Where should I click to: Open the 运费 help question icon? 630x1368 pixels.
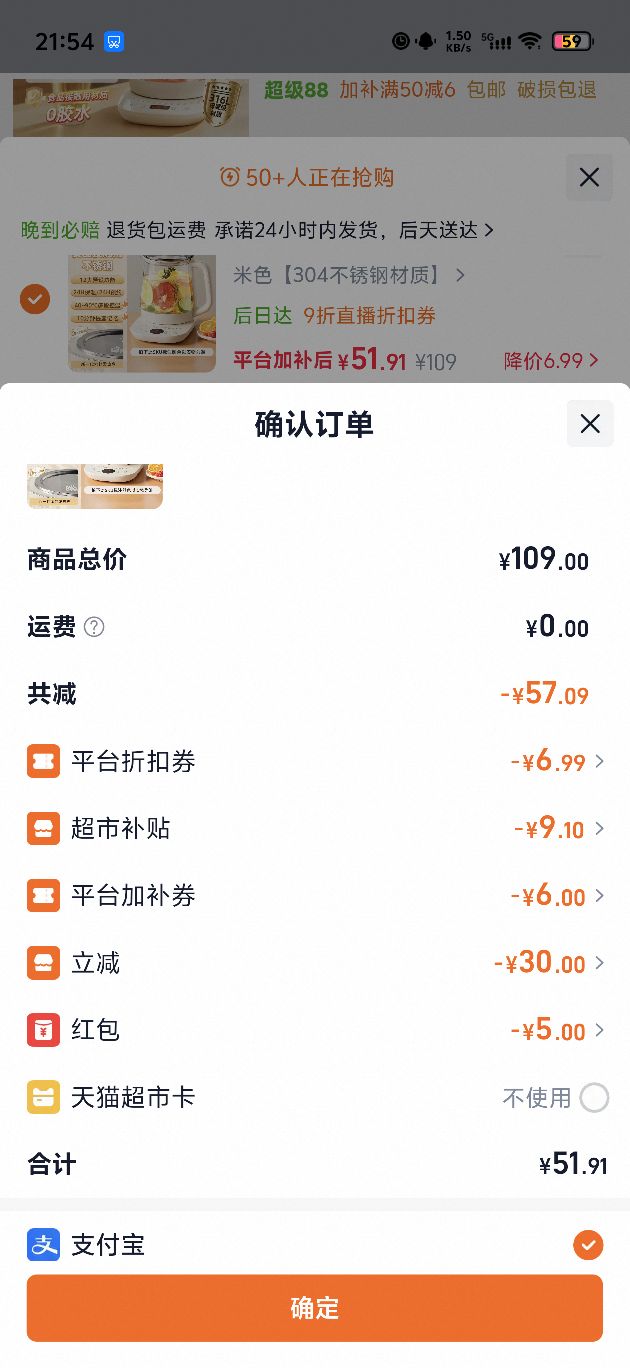click(x=94, y=627)
